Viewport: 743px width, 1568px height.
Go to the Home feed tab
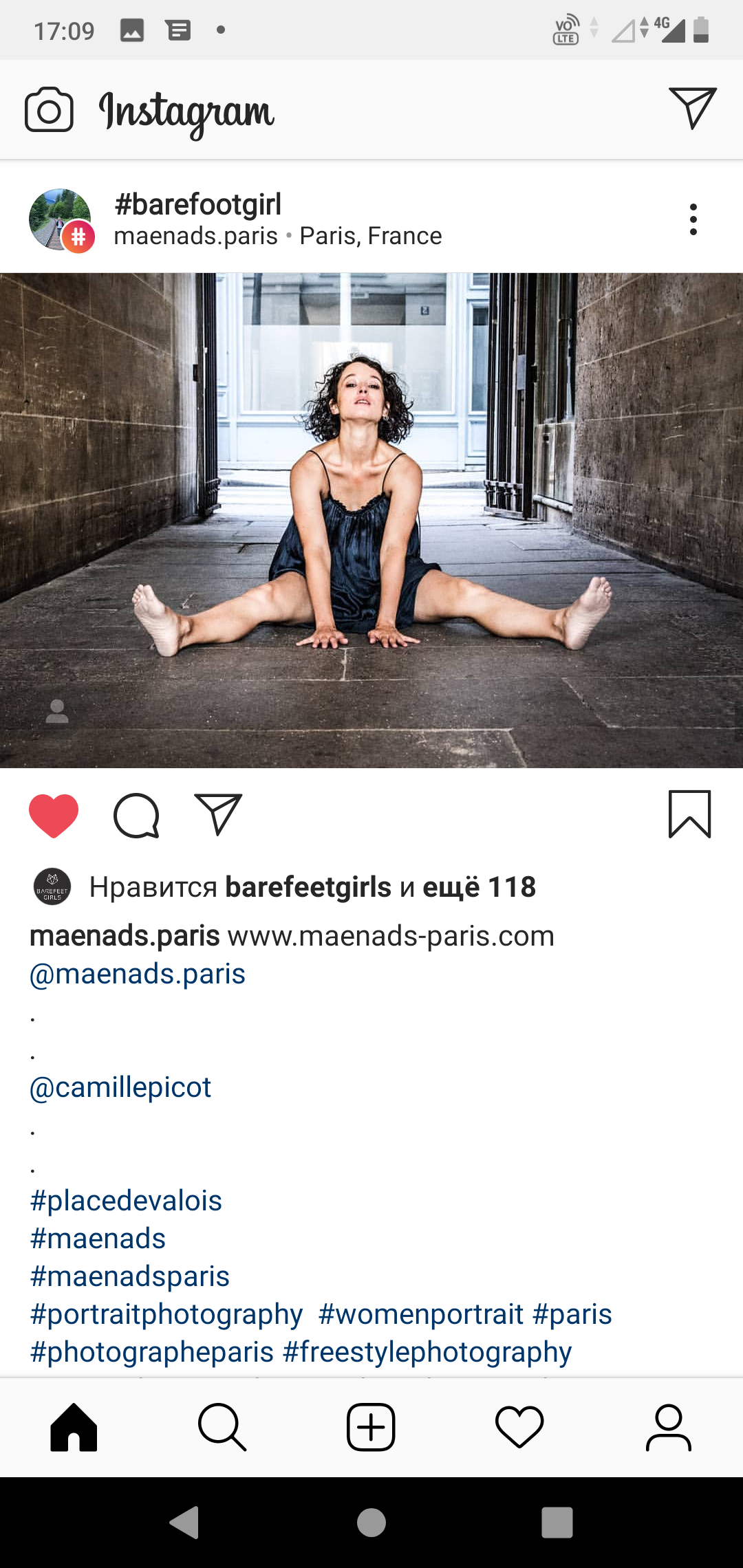[x=74, y=1428]
